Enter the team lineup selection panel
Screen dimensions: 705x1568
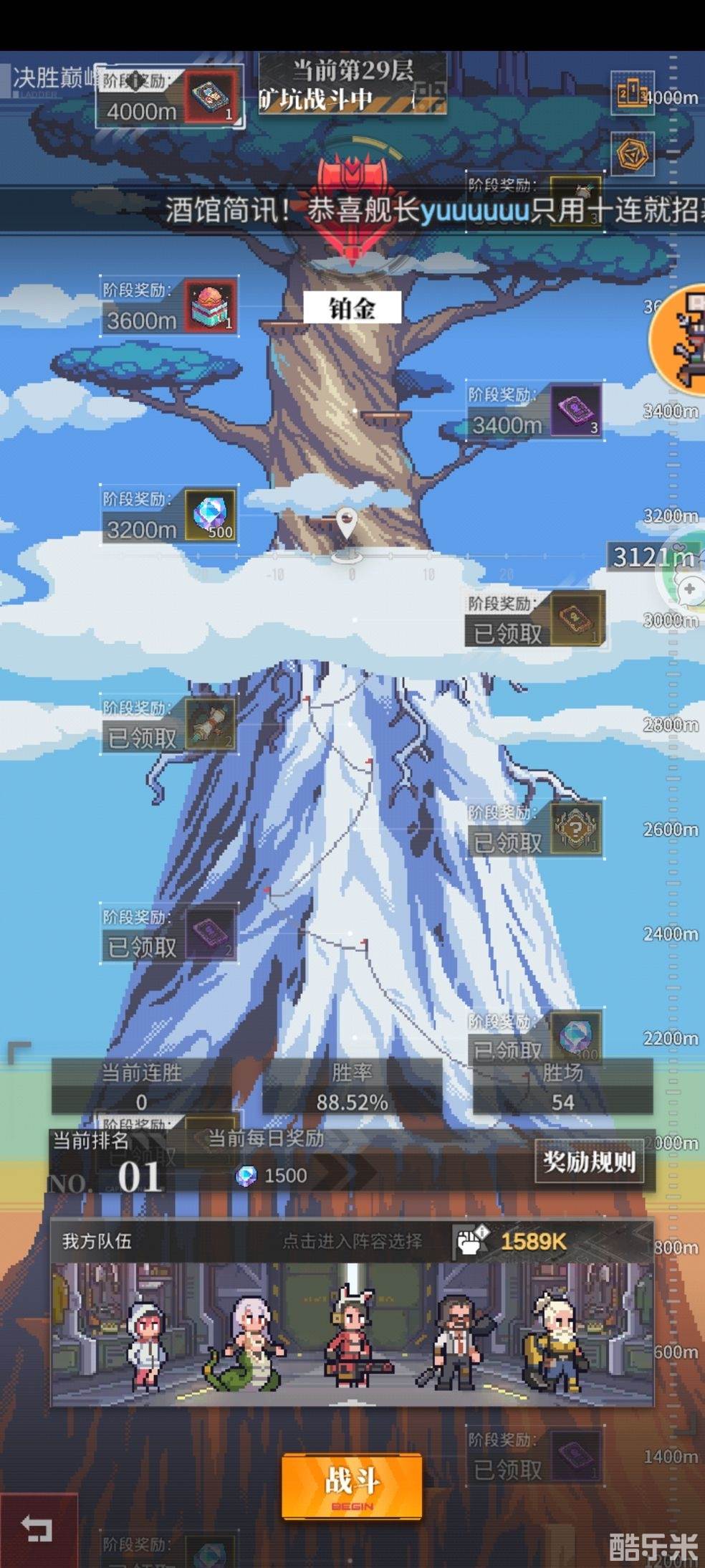[x=351, y=1241]
